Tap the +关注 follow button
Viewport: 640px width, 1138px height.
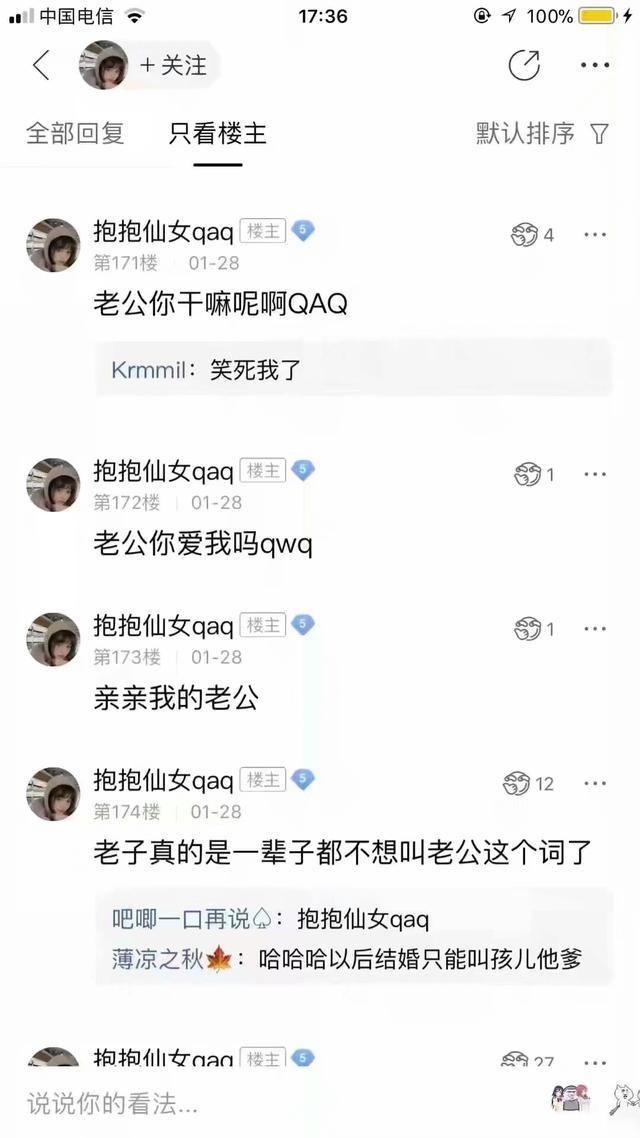[x=172, y=66]
